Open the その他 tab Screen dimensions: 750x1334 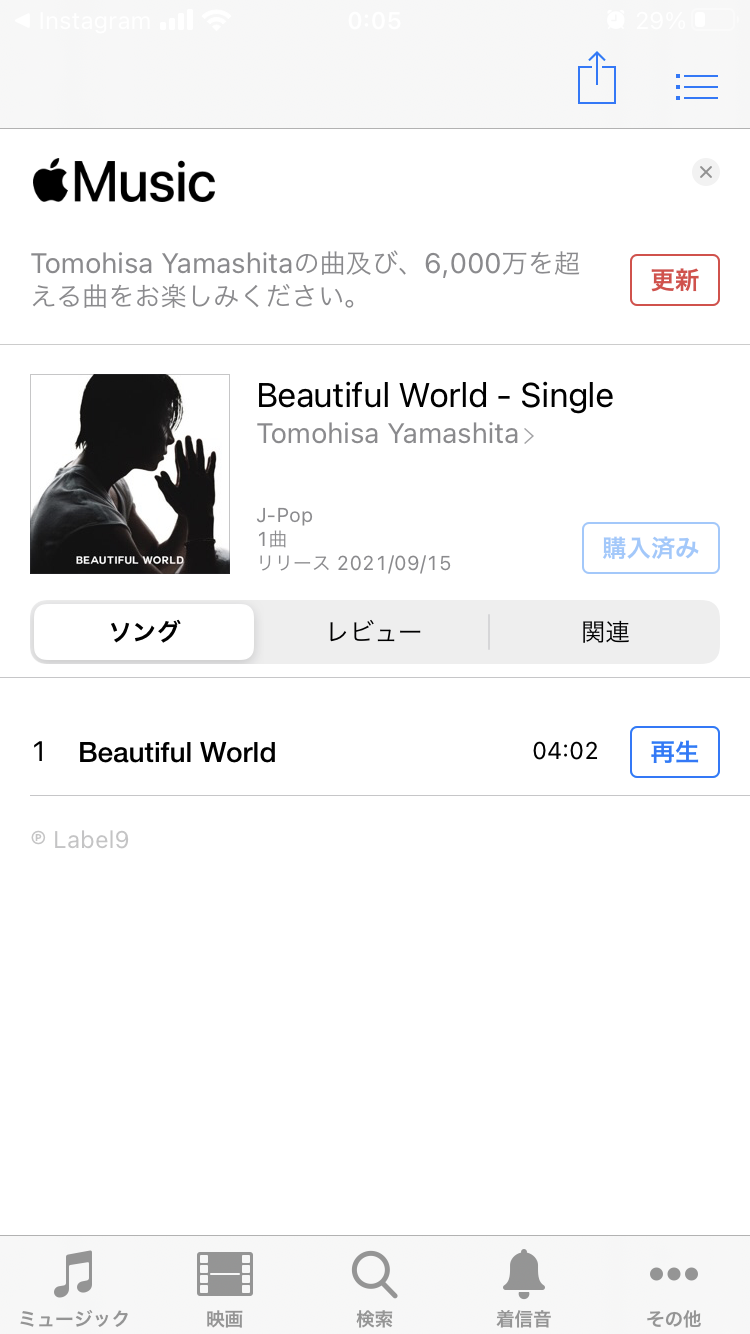click(674, 1288)
